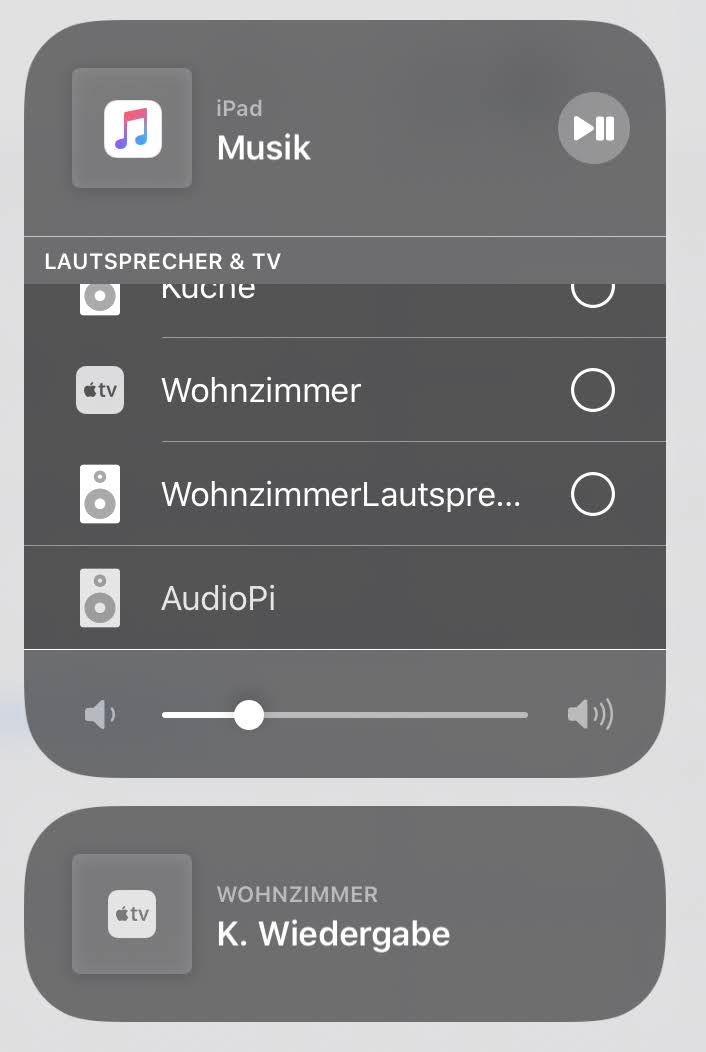This screenshot has width=706, height=1052.
Task: Toggle play/pause for Musik
Action: (x=593, y=128)
